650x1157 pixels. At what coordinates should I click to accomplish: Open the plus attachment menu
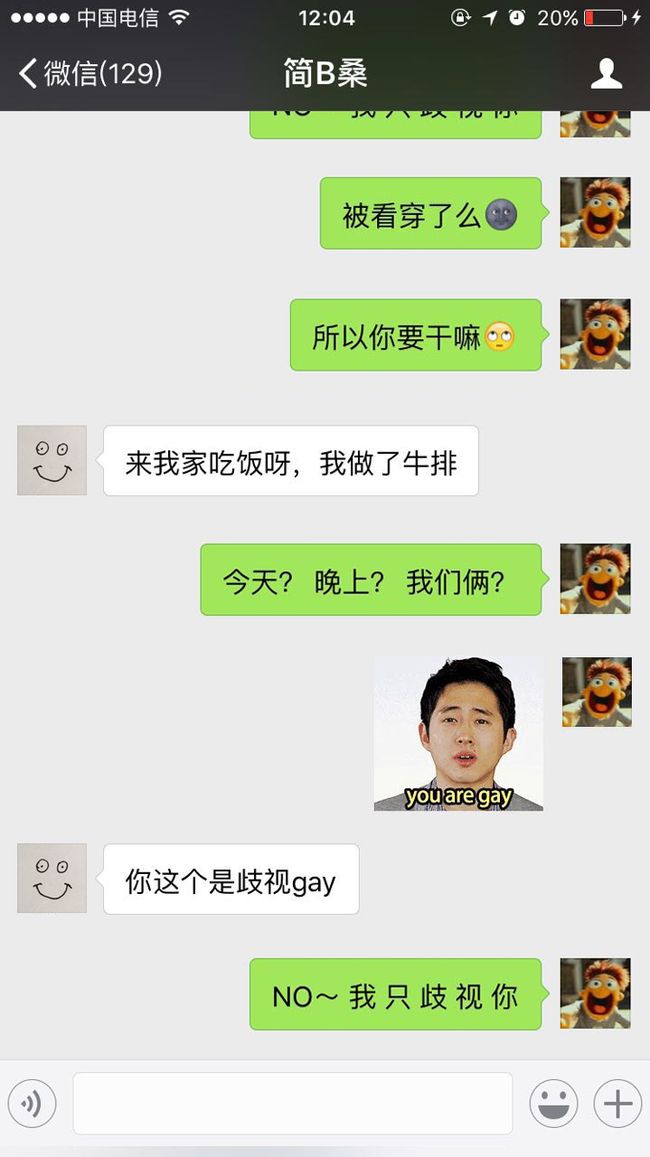[618, 1103]
